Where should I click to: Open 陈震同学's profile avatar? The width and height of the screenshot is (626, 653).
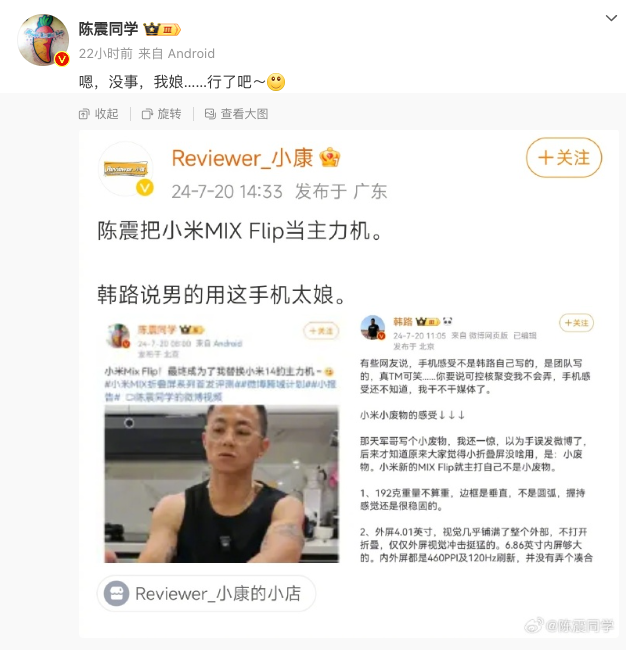tap(43, 40)
